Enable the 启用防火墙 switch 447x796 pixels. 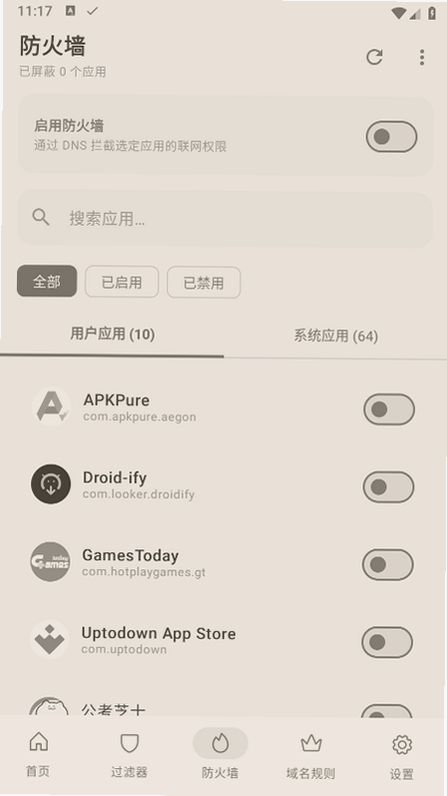coord(391,137)
